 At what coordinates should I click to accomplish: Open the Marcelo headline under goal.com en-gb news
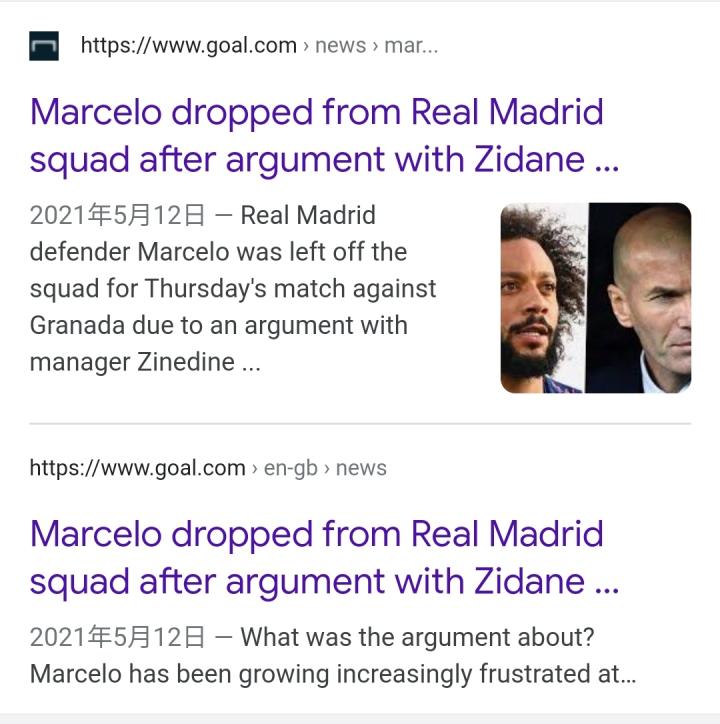point(317,557)
